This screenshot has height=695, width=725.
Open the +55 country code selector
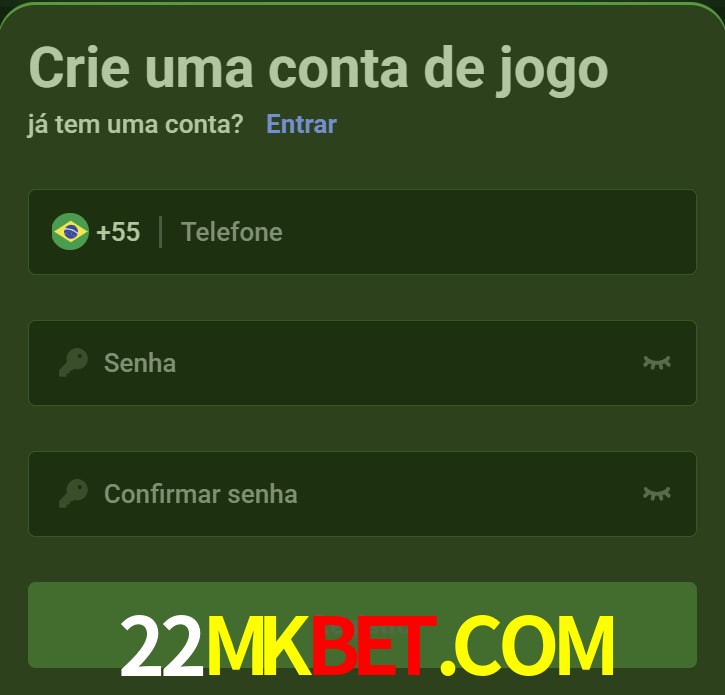pos(97,232)
